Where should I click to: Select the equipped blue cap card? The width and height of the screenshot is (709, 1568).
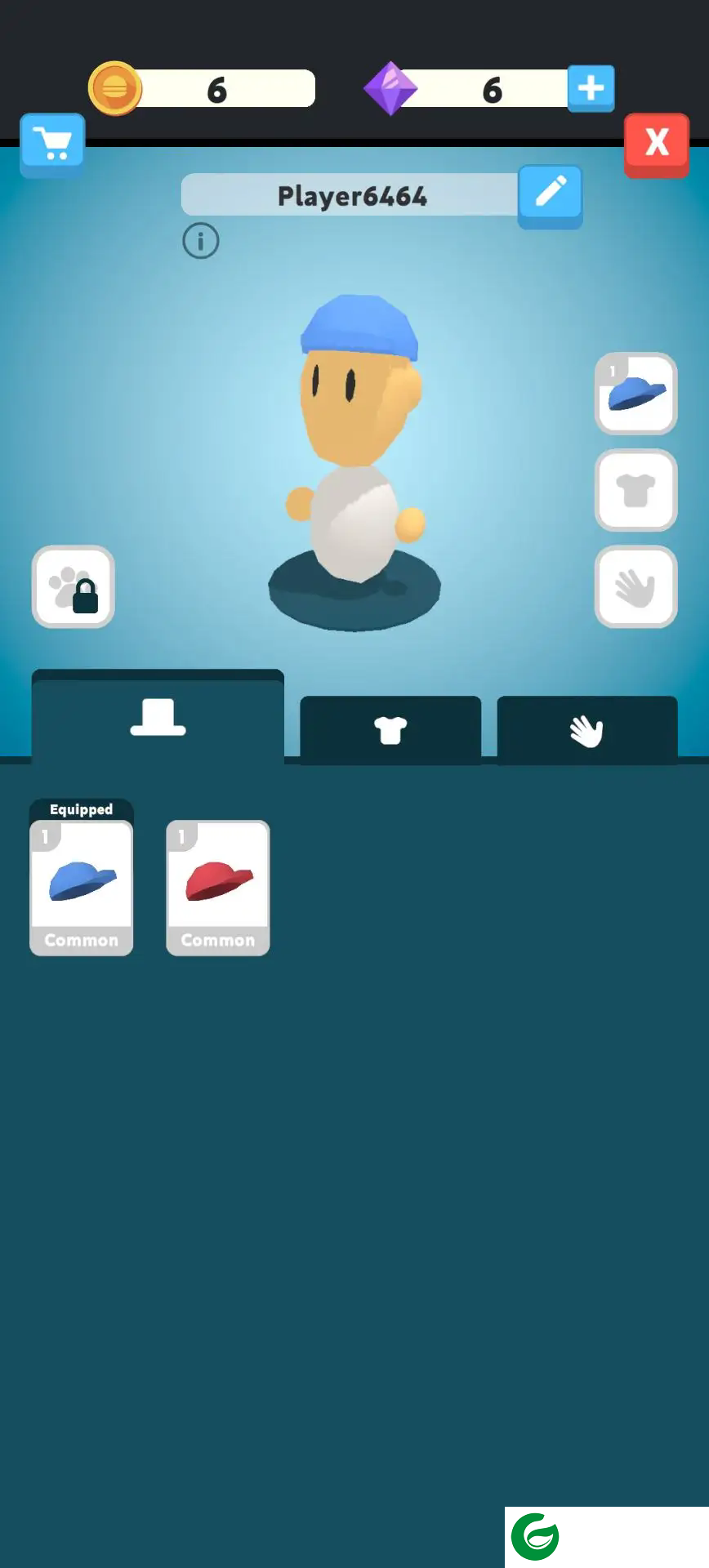(81, 887)
